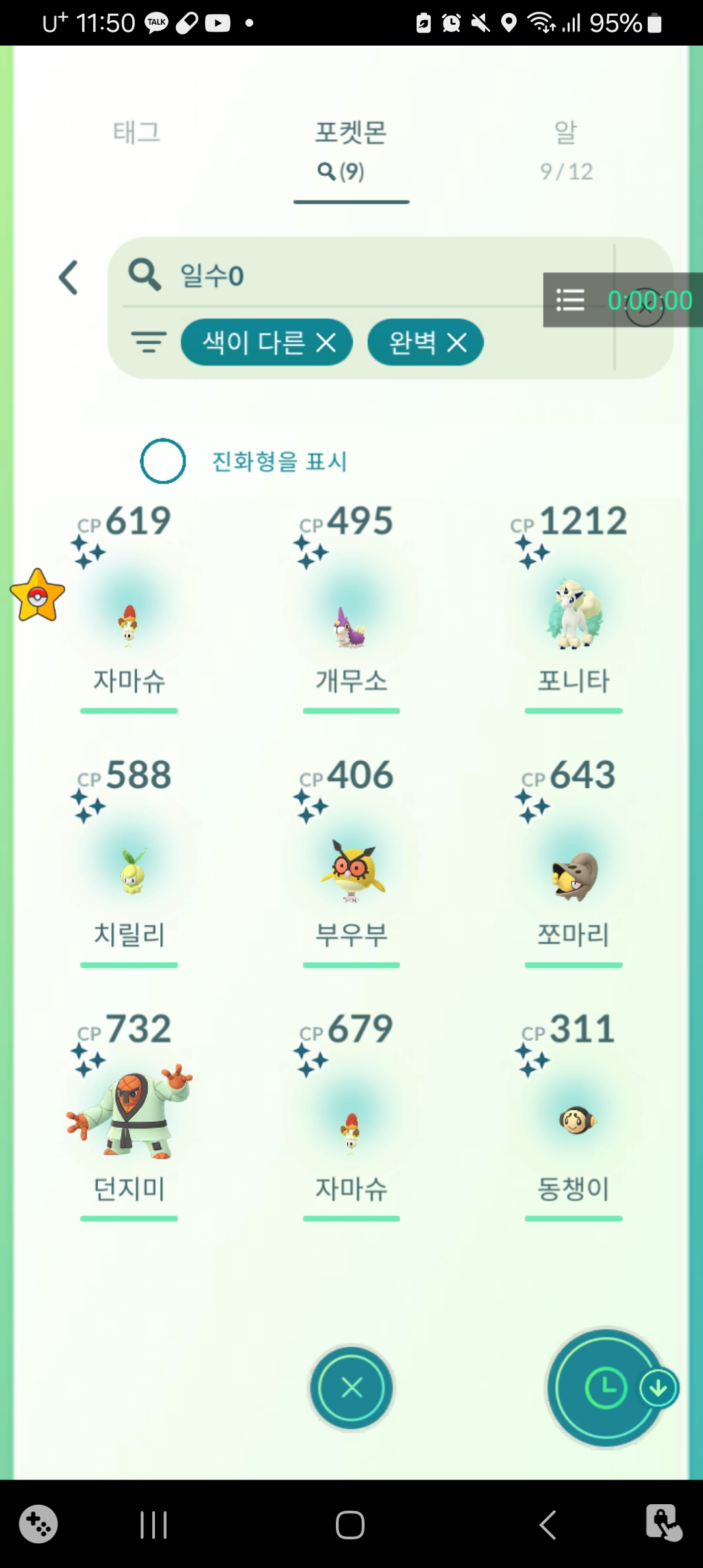Open the filter options icon
Viewport: 703px width, 1568px height.
pos(149,342)
